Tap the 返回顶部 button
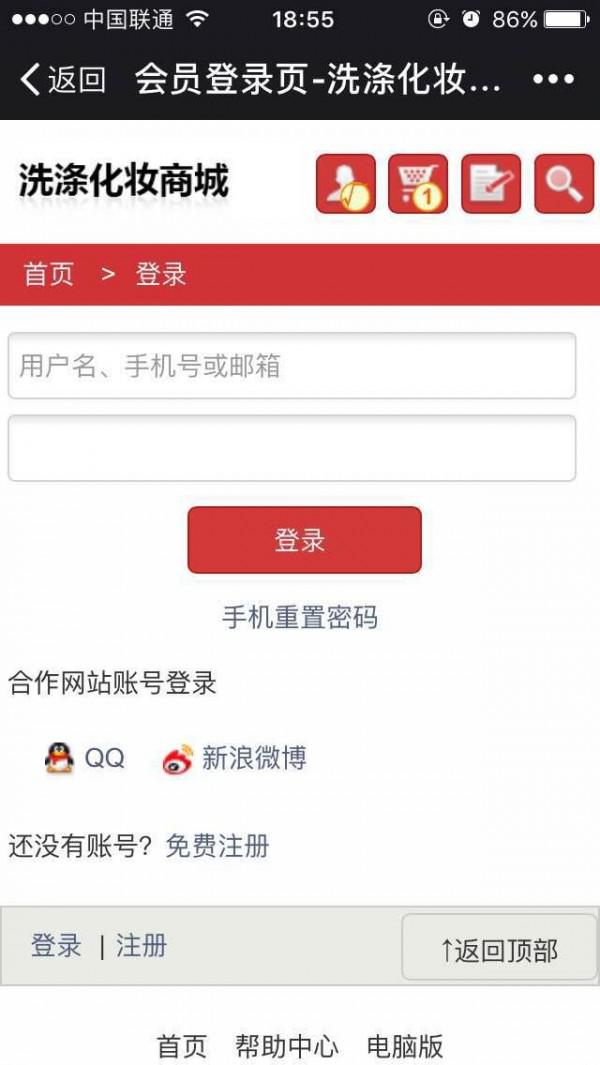 tap(499, 948)
